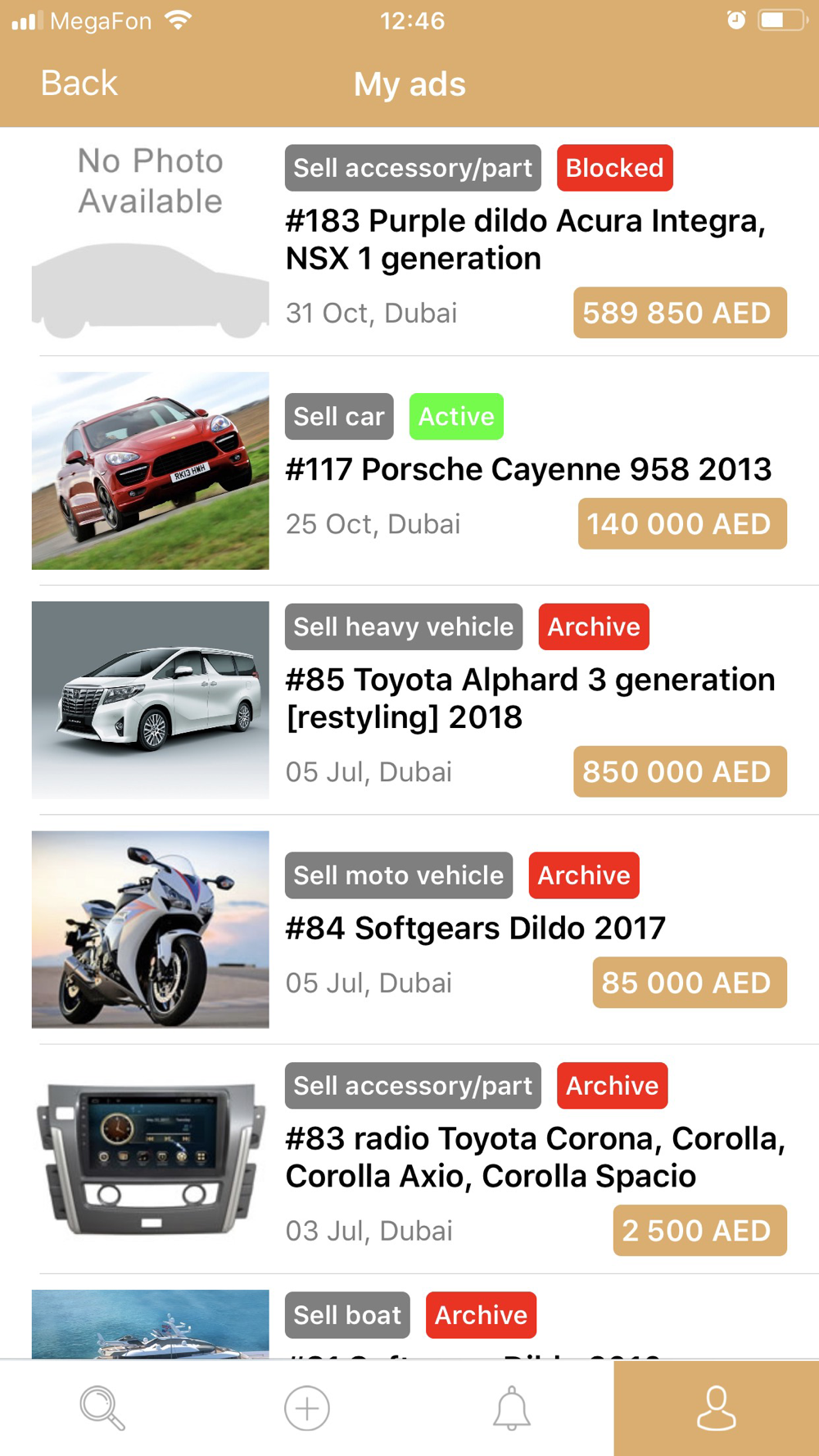Open the notifications bell tab

pos(511,1408)
